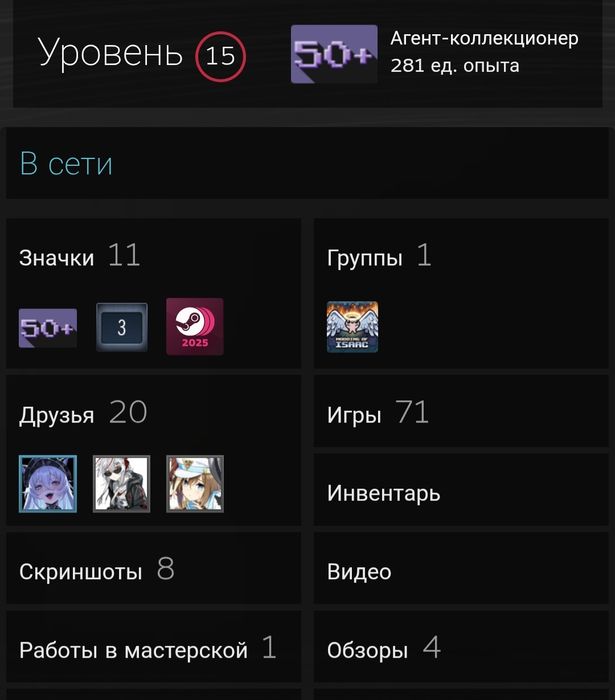Open the friend with white-haired monochrome avatar
615x700 pixels.
pos(122,484)
